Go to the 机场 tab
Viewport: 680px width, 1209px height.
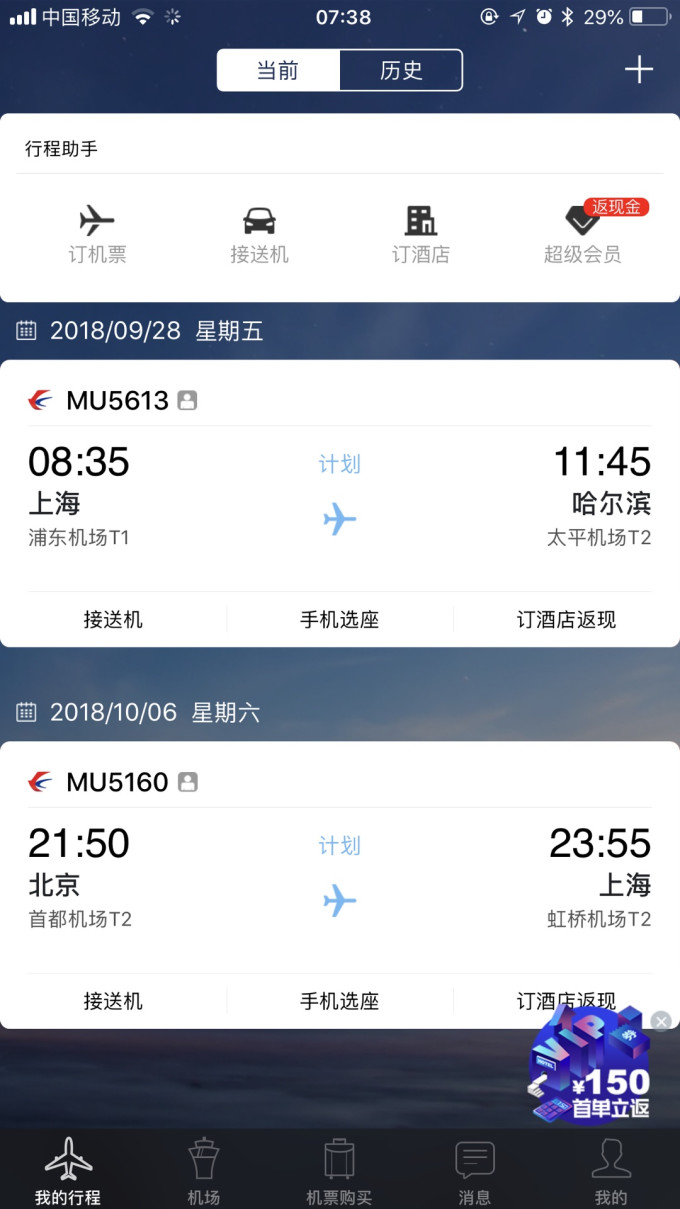click(203, 1170)
